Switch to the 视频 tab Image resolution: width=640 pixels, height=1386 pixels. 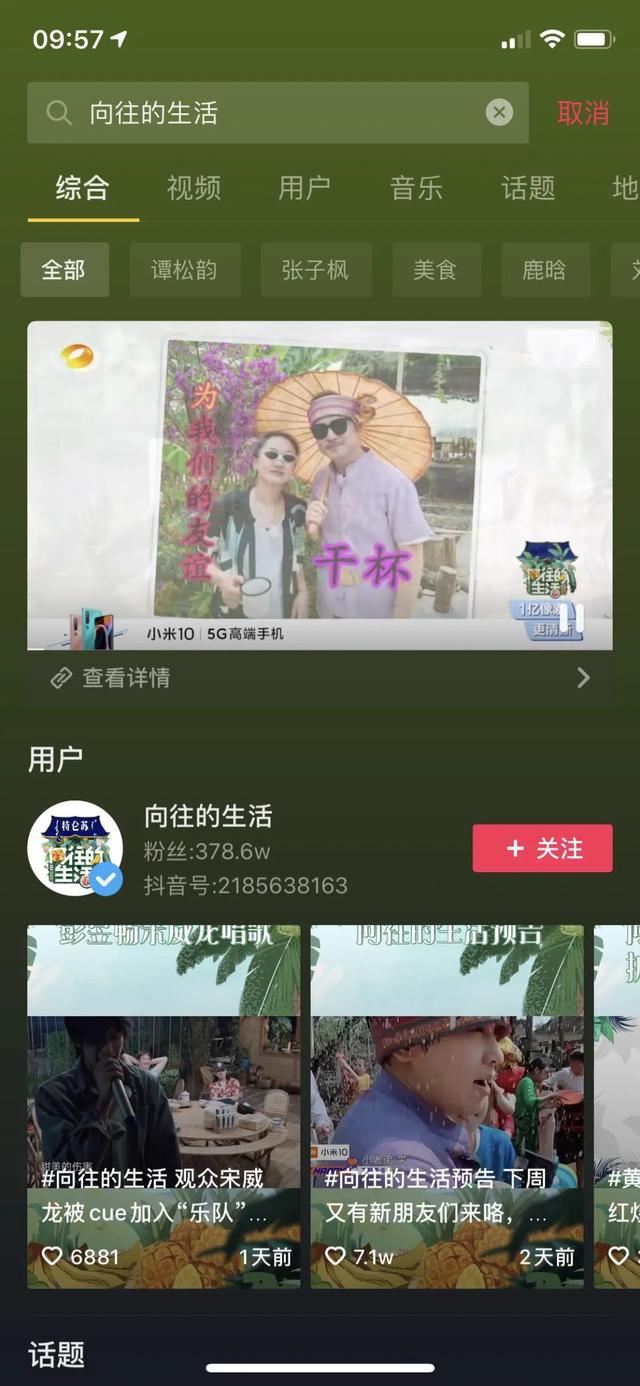tap(193, 188)
